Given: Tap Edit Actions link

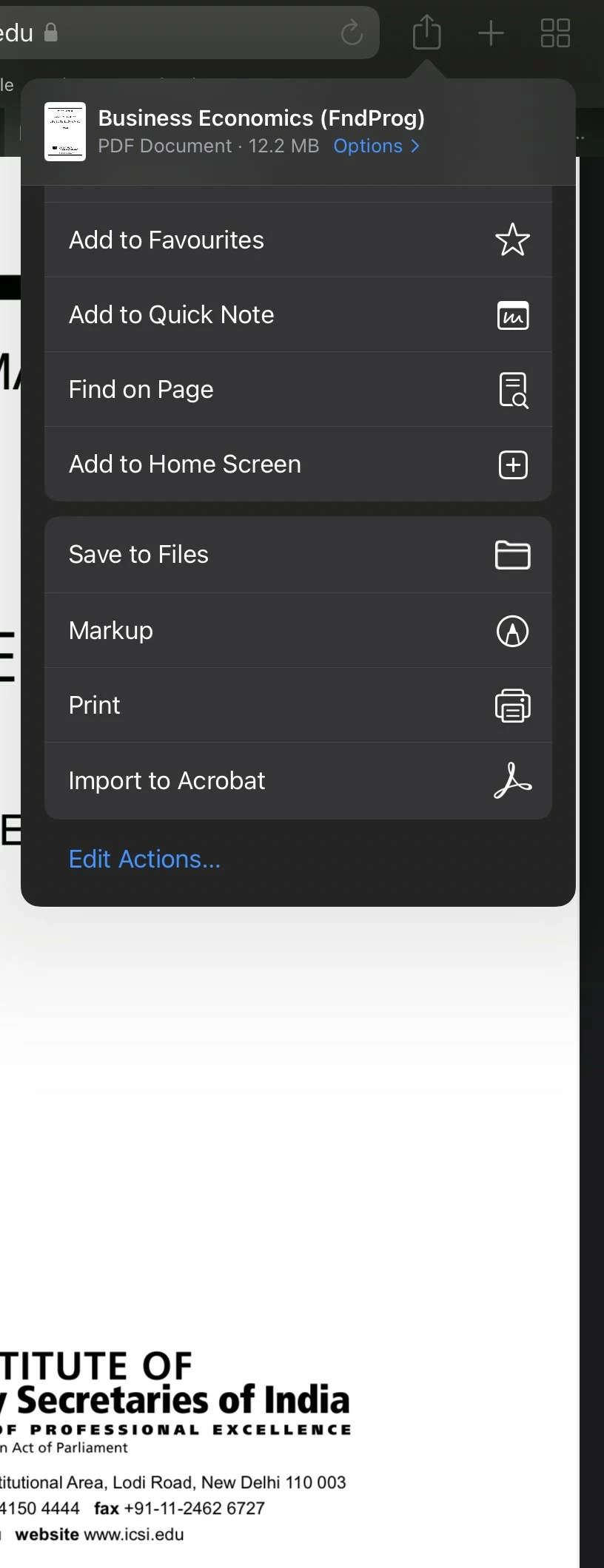Looking at the screenshot, I should point(144,859).
